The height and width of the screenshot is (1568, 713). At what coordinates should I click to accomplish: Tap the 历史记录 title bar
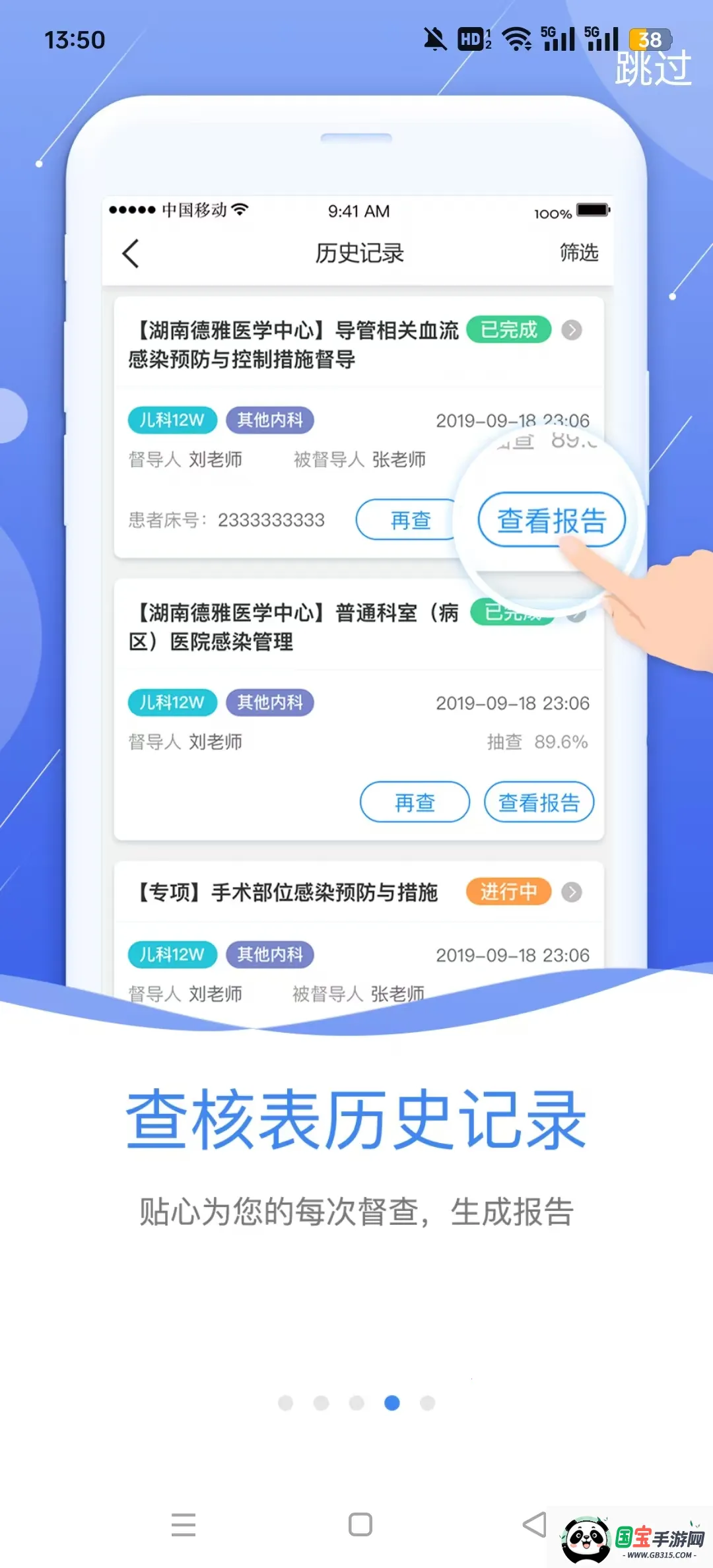point(360,253)
